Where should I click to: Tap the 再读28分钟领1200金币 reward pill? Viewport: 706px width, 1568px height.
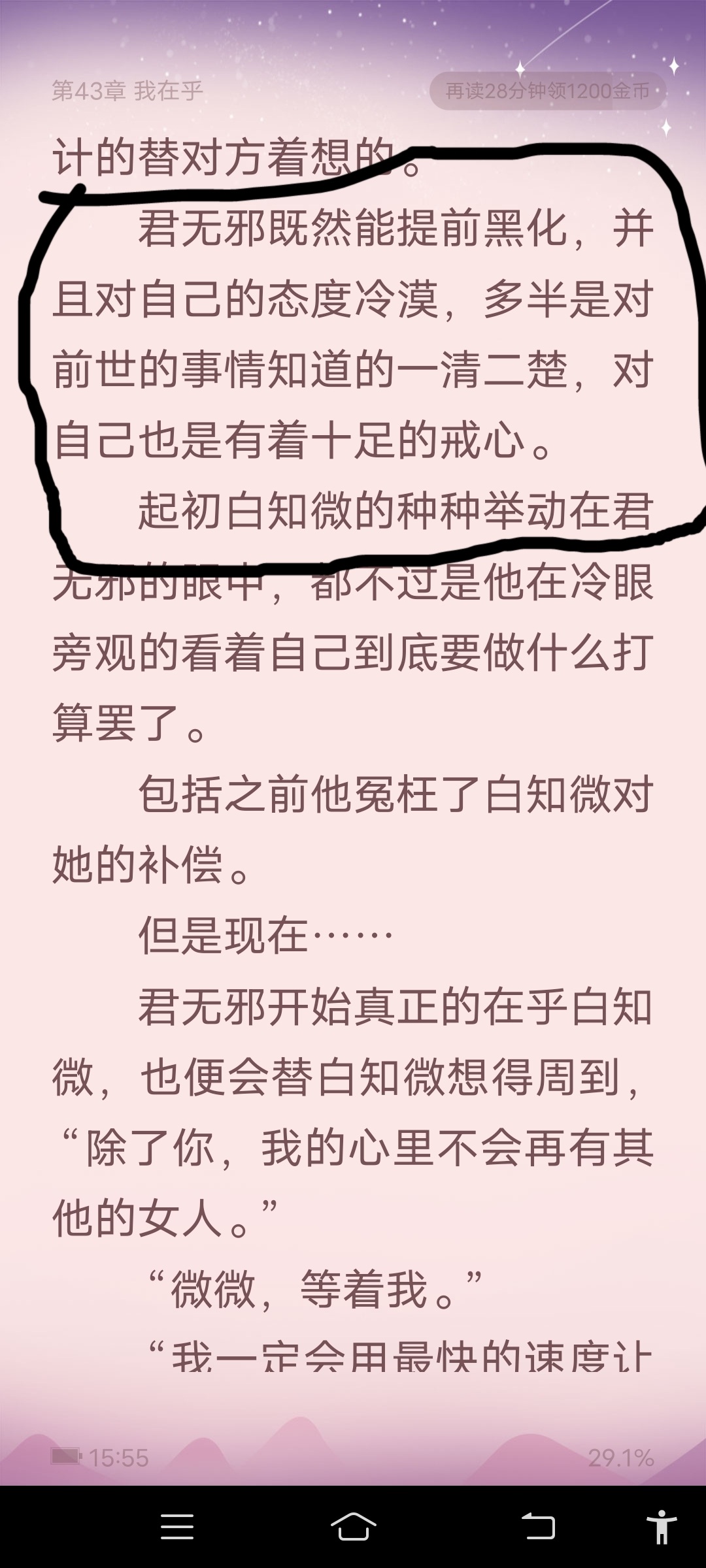(548, 91)
